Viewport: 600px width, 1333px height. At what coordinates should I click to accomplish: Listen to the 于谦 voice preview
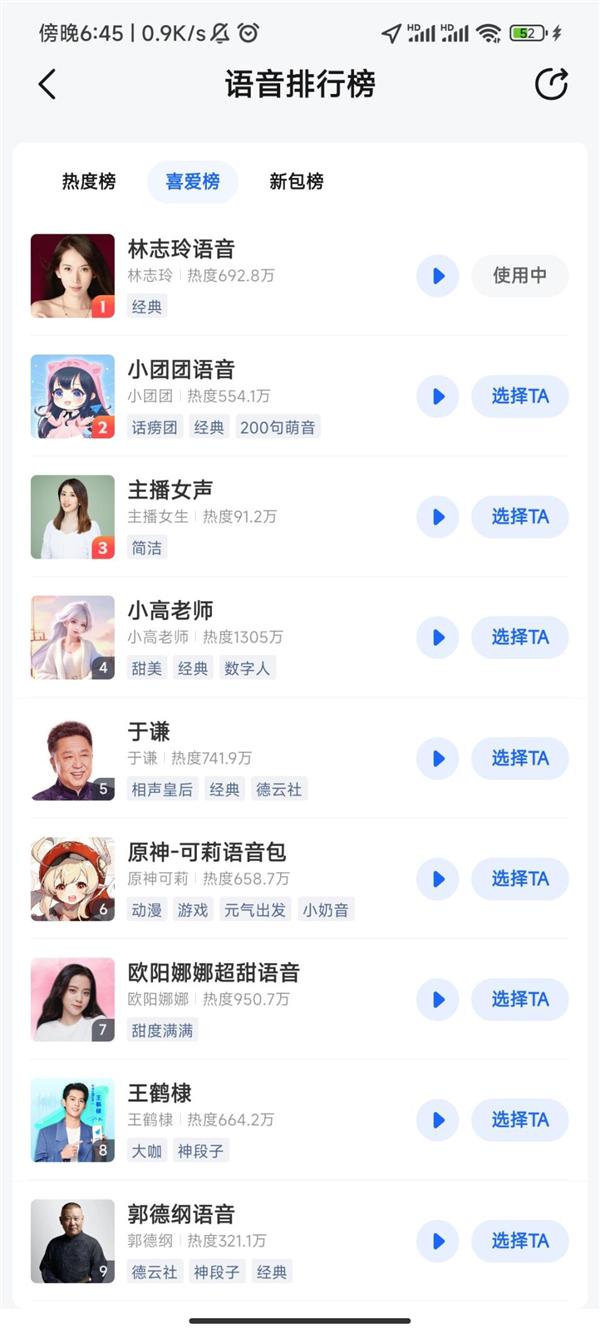click(x=438, y=758)
